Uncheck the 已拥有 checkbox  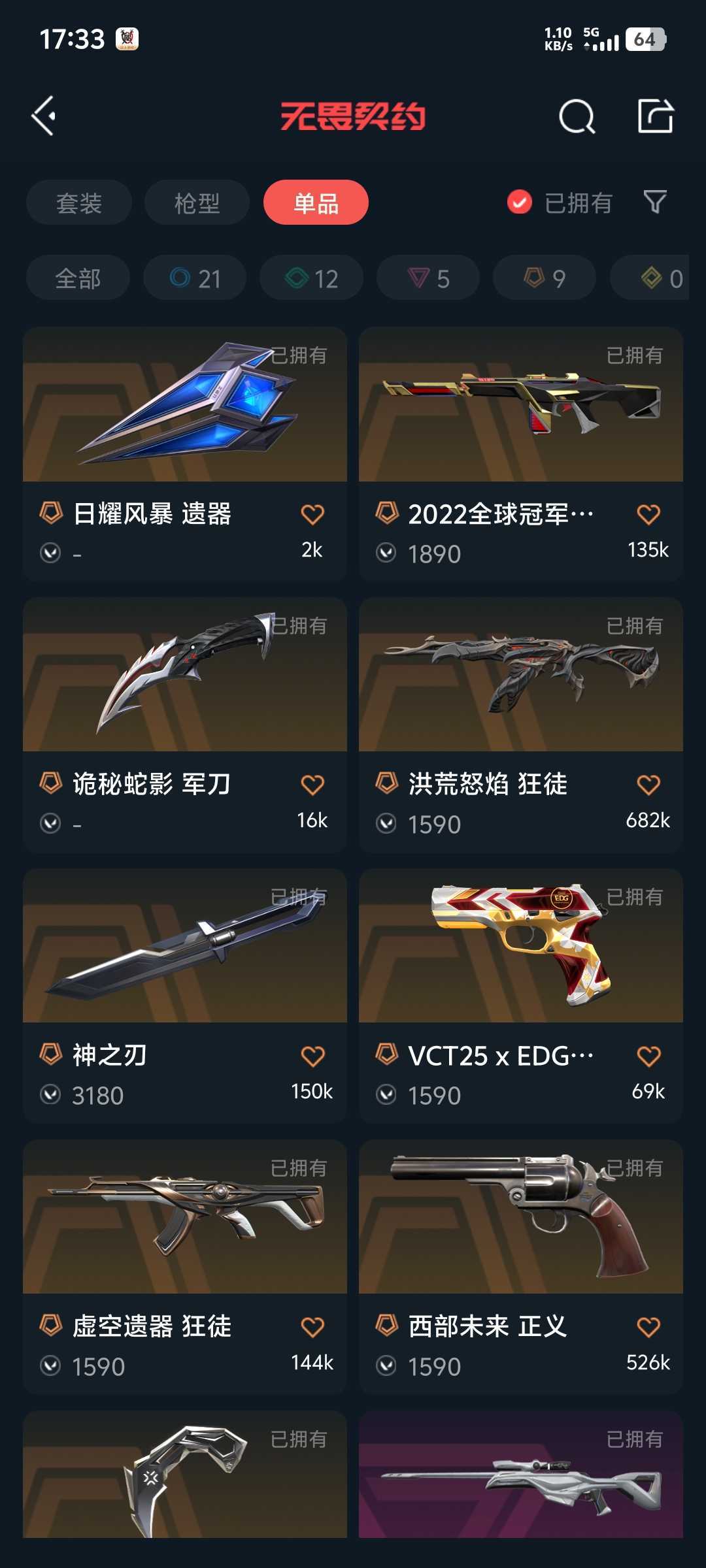click(520, 203)
